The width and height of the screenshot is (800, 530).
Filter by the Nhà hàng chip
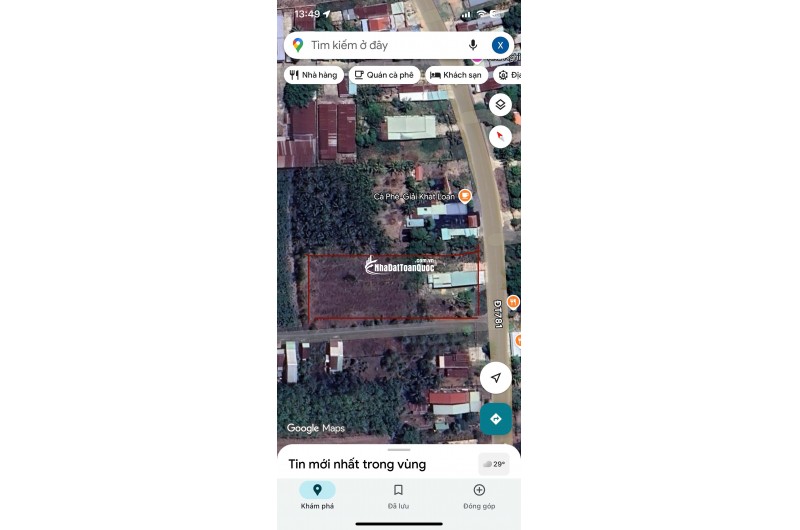point(314,75)
